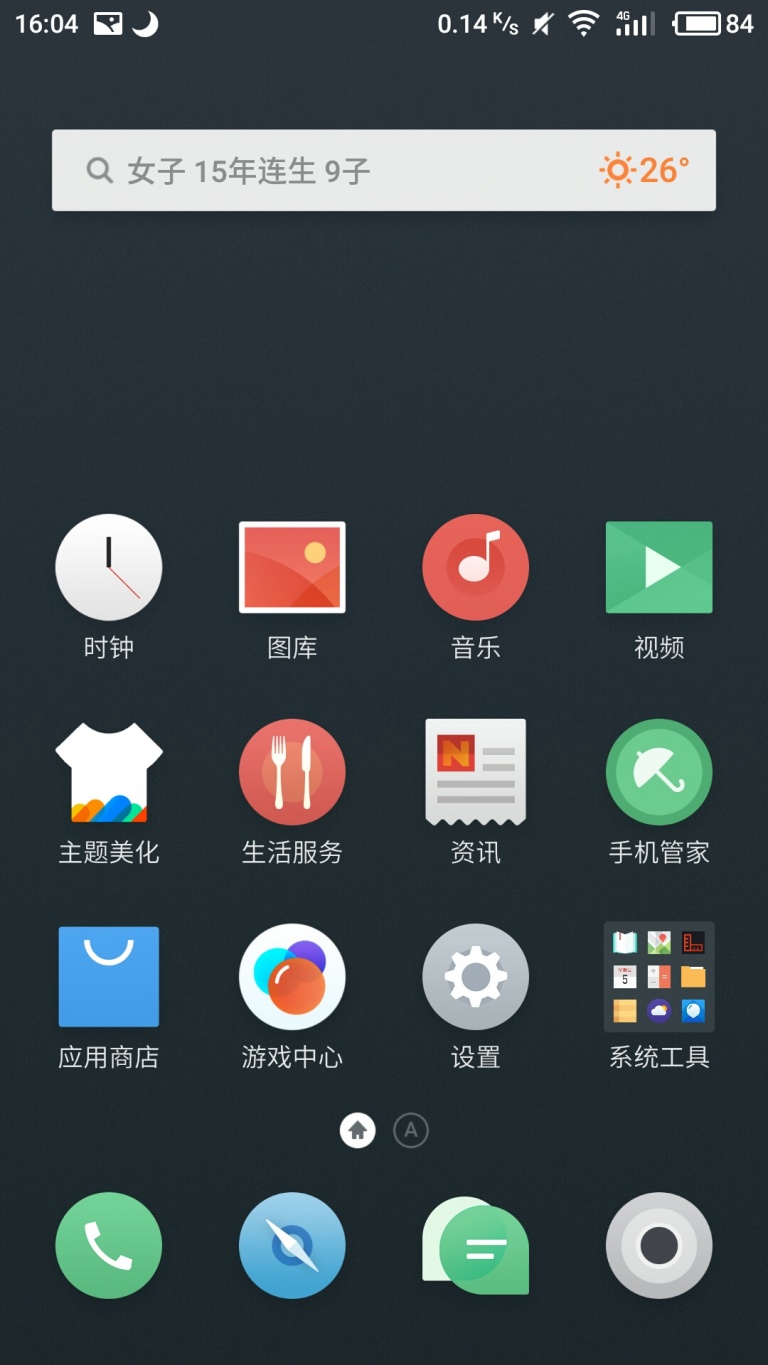Open the 视频 Video app
Screen dimensions: 768x1365
[x=658, y=566]
